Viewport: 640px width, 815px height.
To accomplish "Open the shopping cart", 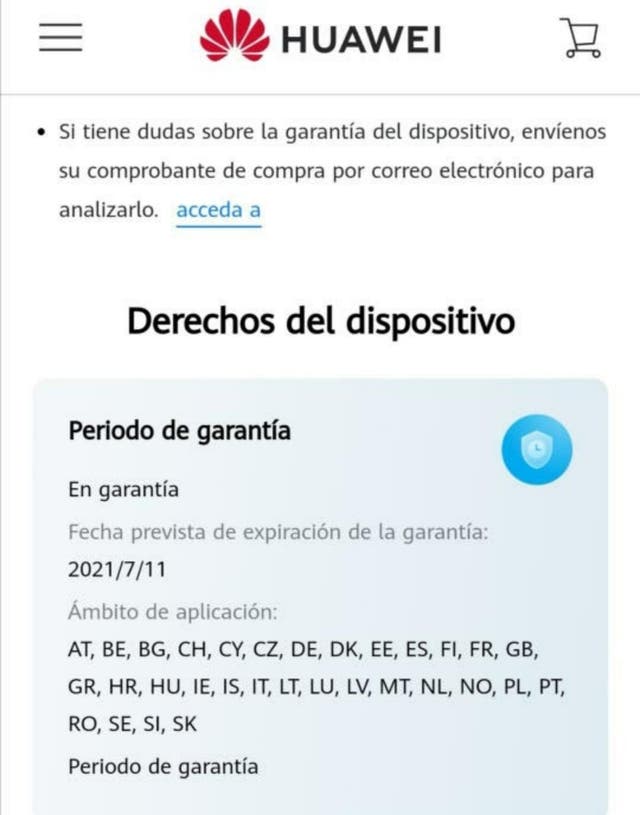I will pos(582,39).
